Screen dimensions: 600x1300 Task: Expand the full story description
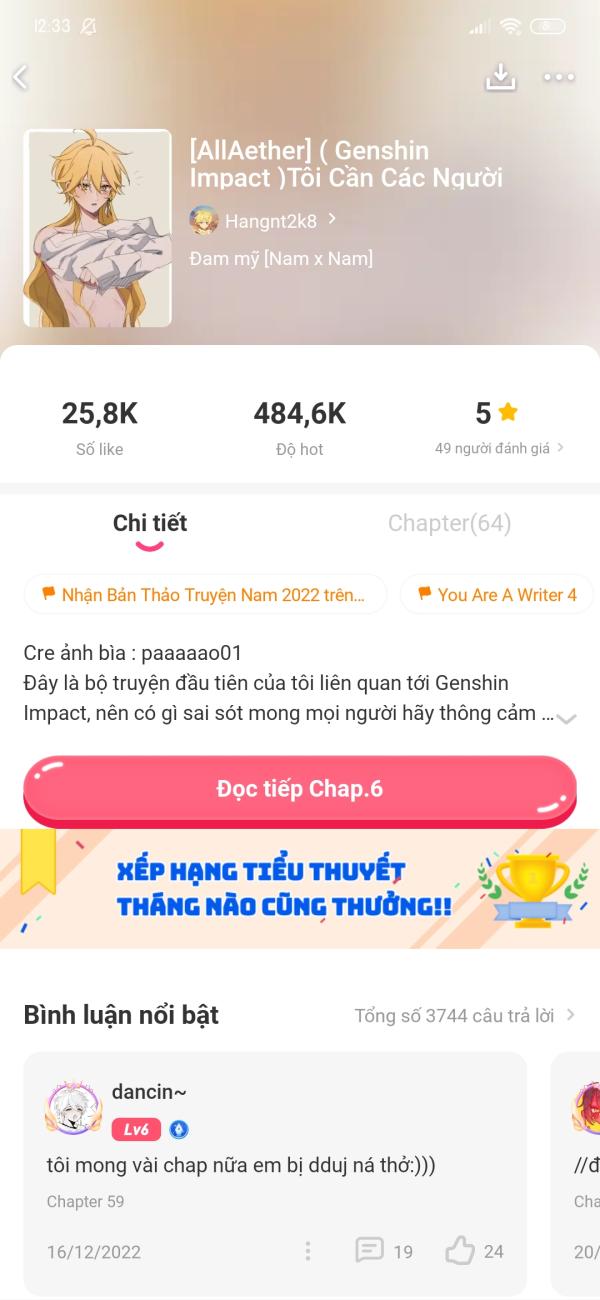[566, 718]
